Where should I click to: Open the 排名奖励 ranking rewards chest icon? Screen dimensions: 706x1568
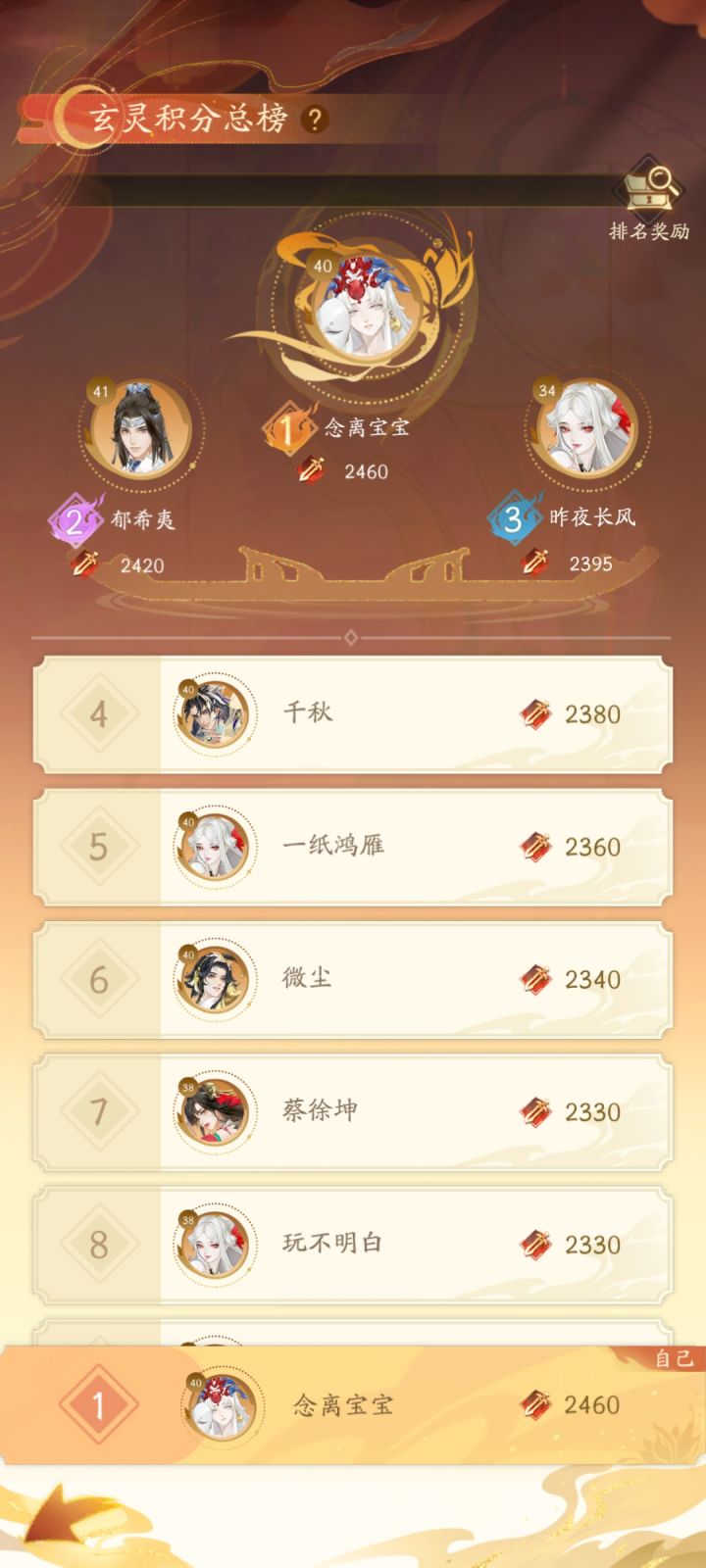(x=649, y=189)
